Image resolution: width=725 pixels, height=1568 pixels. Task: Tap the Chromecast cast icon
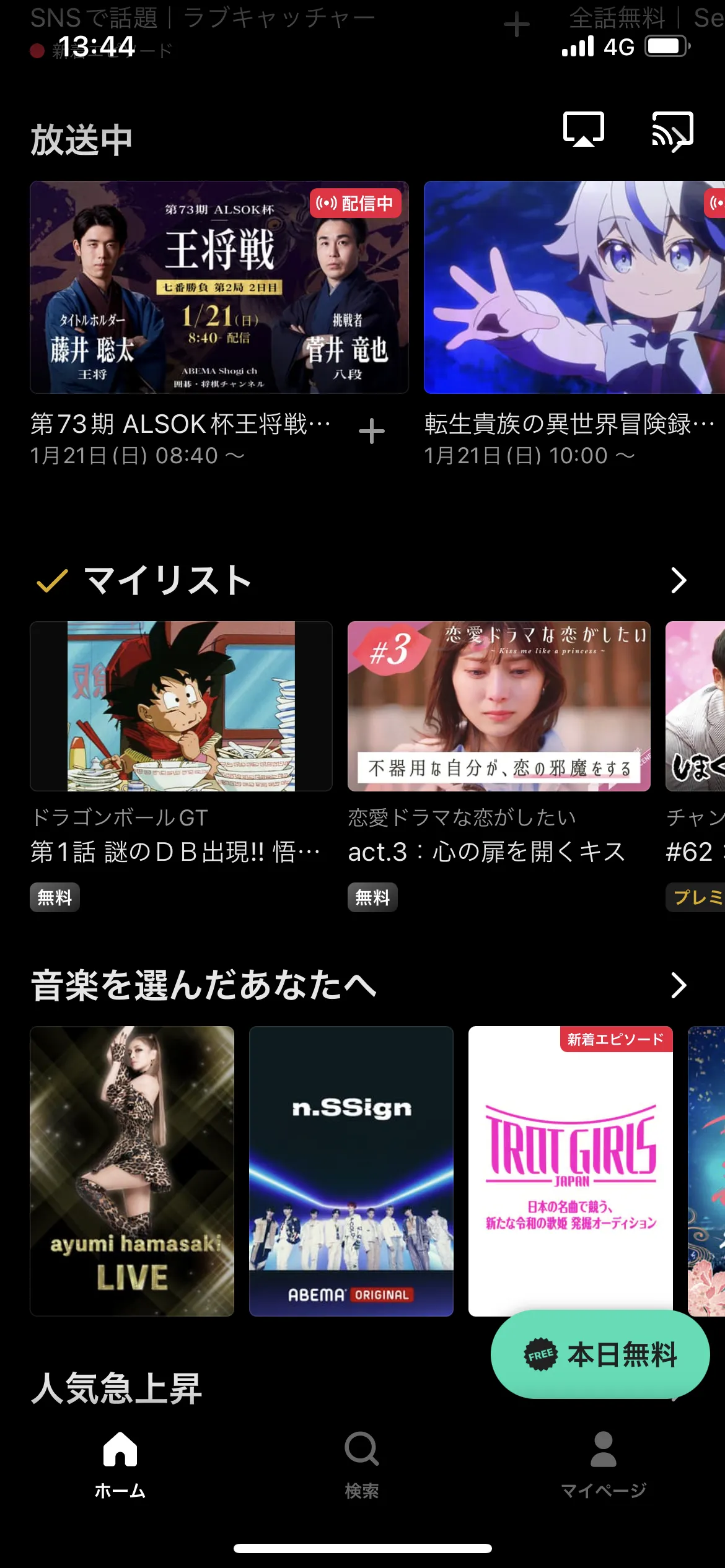tap(672, 130)
